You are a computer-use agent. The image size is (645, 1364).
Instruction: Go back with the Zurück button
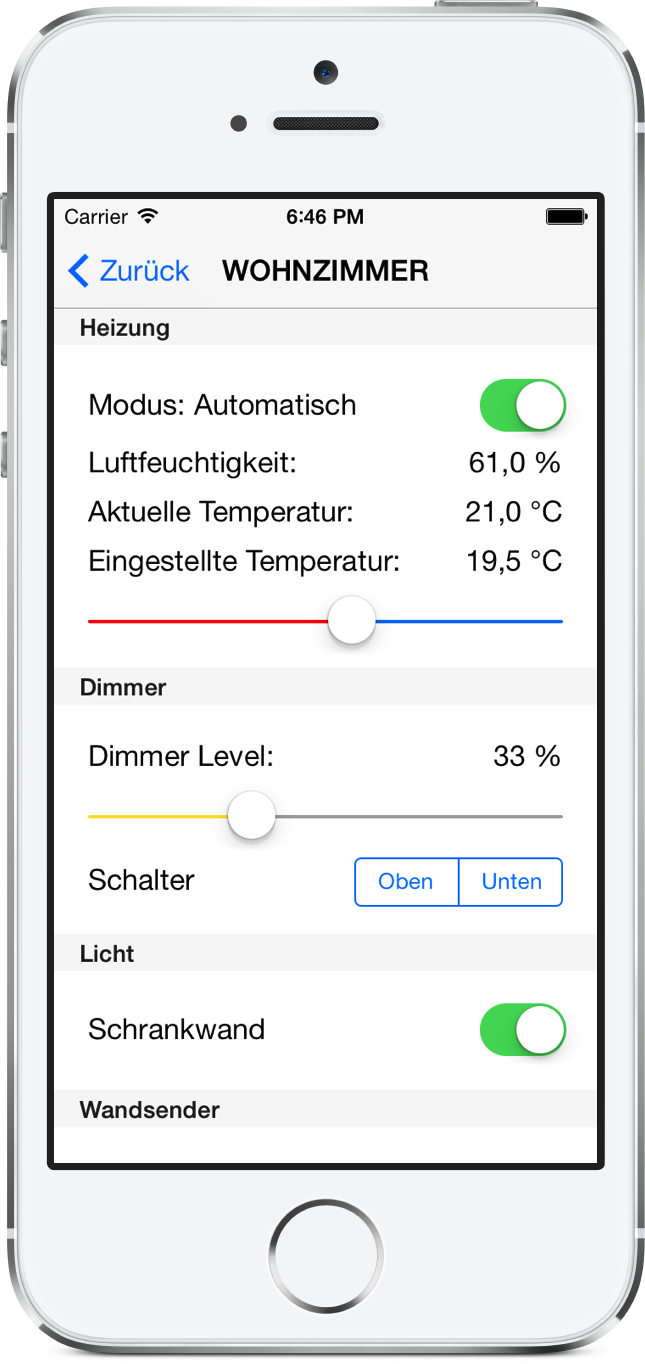coord(128,271)
